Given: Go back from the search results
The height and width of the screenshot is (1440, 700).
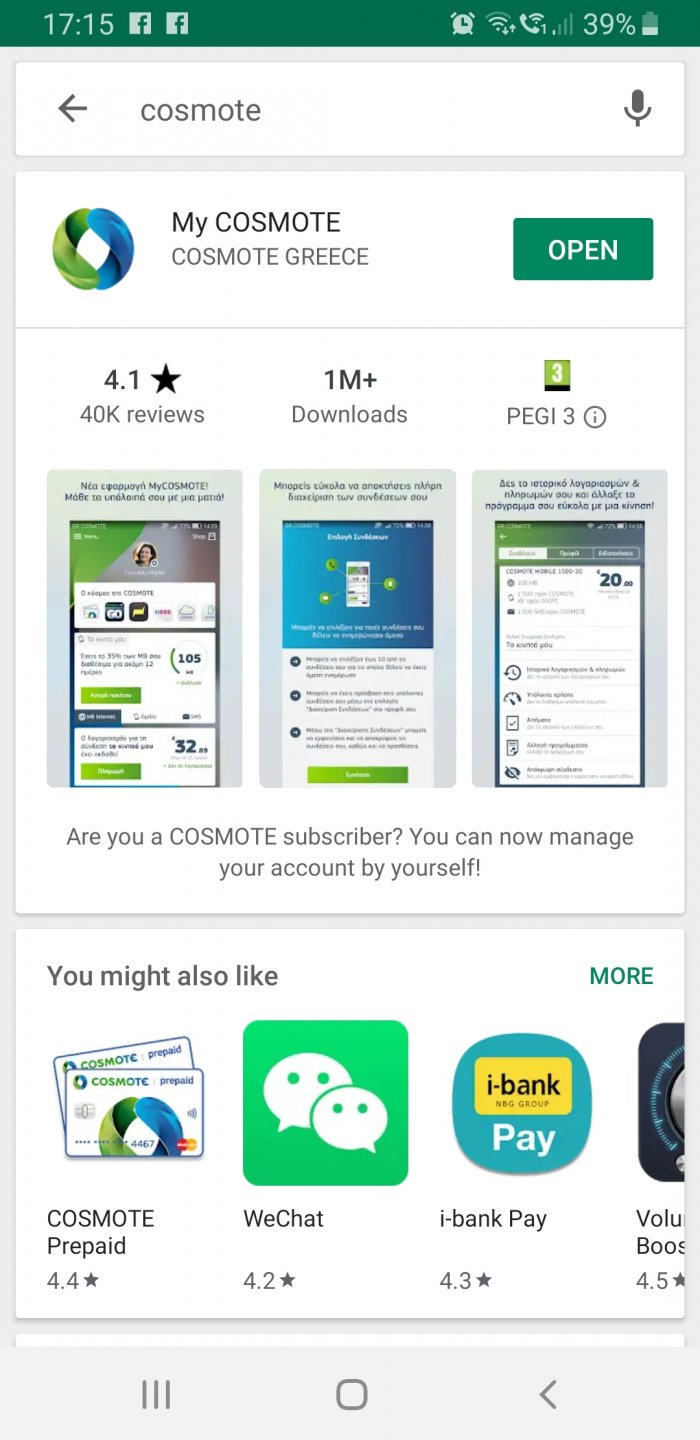Looking at the screenshot, I should click(73, 109).
